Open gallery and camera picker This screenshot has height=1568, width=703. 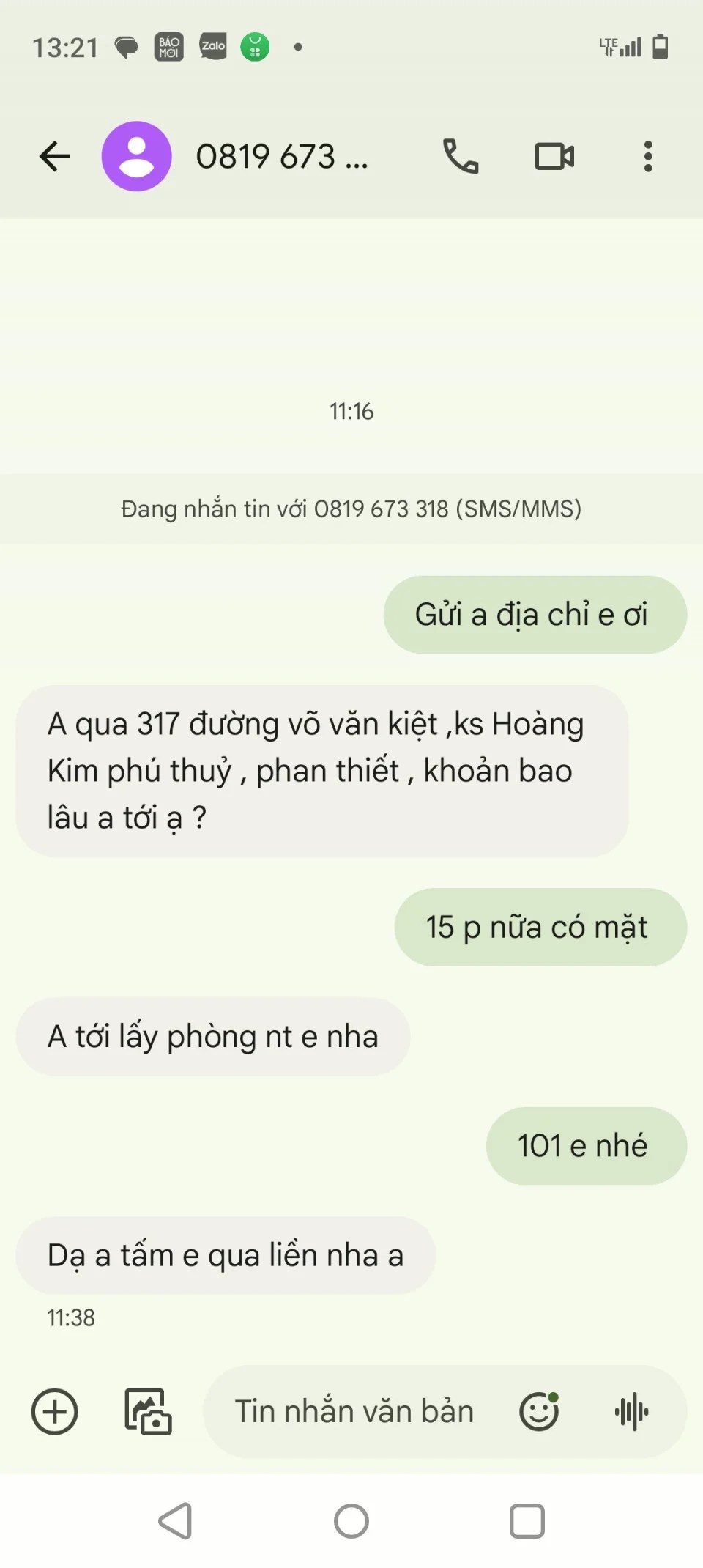[x=147, y=1411]
